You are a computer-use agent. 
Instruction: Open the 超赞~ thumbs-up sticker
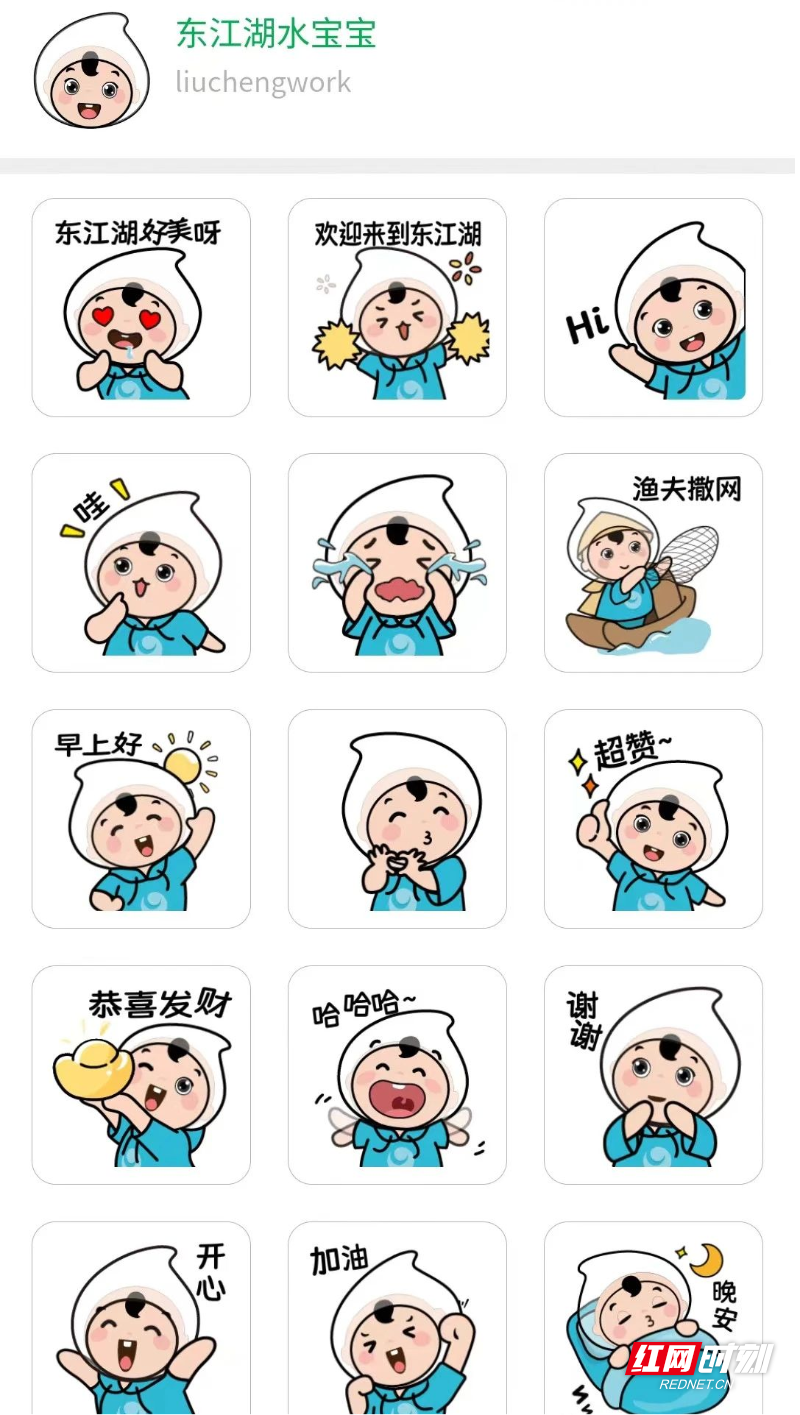(652, 817)
